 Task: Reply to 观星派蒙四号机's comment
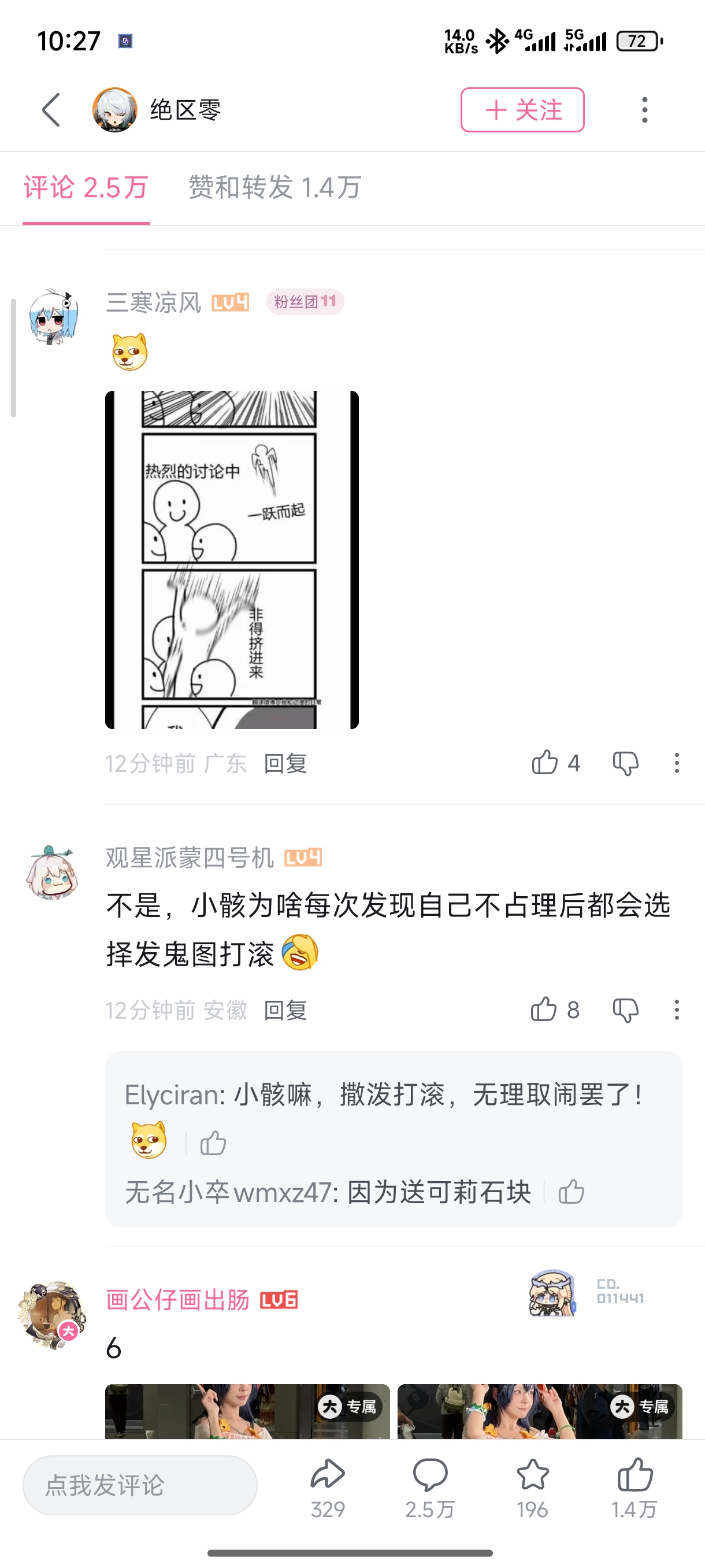[x=285, y=1011]
